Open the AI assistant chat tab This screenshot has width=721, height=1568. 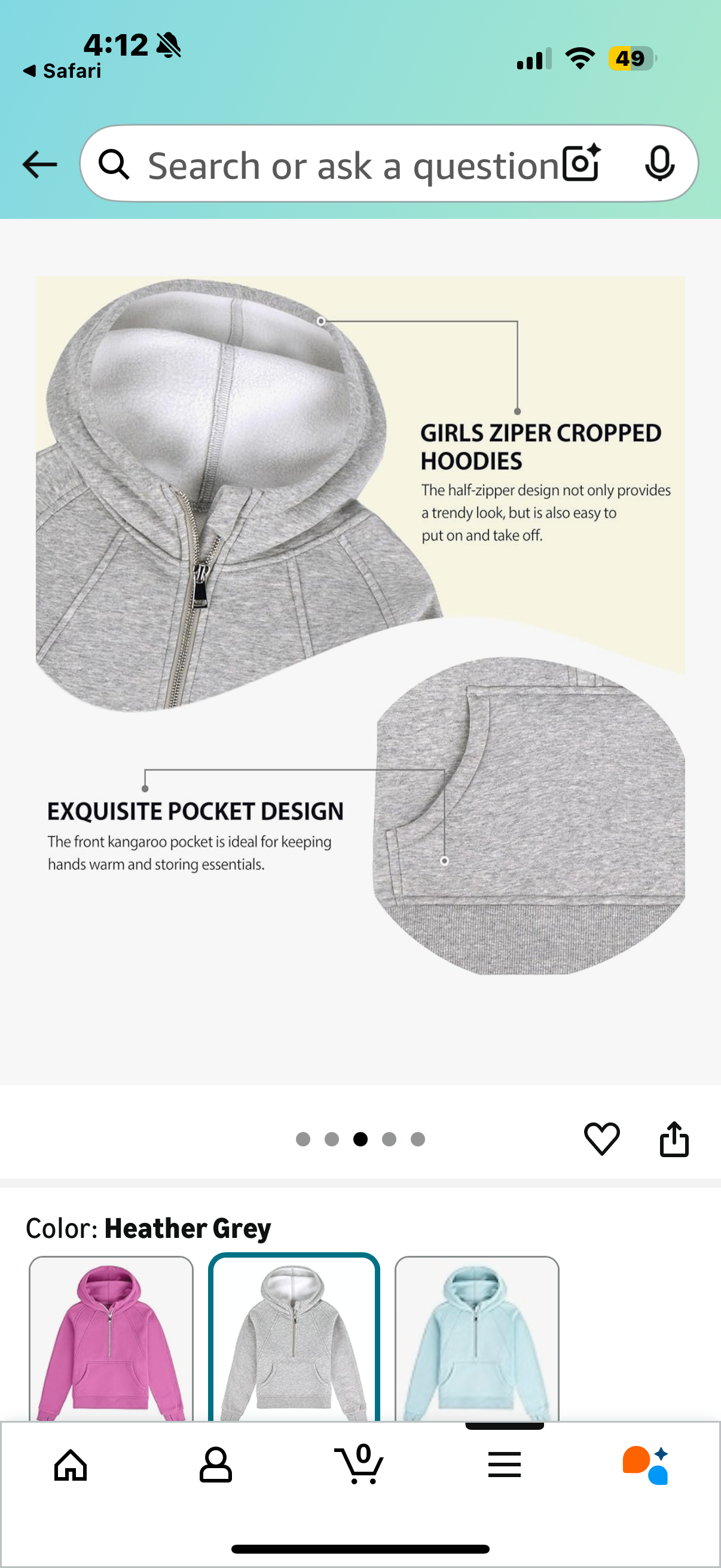click(646, 1465)
